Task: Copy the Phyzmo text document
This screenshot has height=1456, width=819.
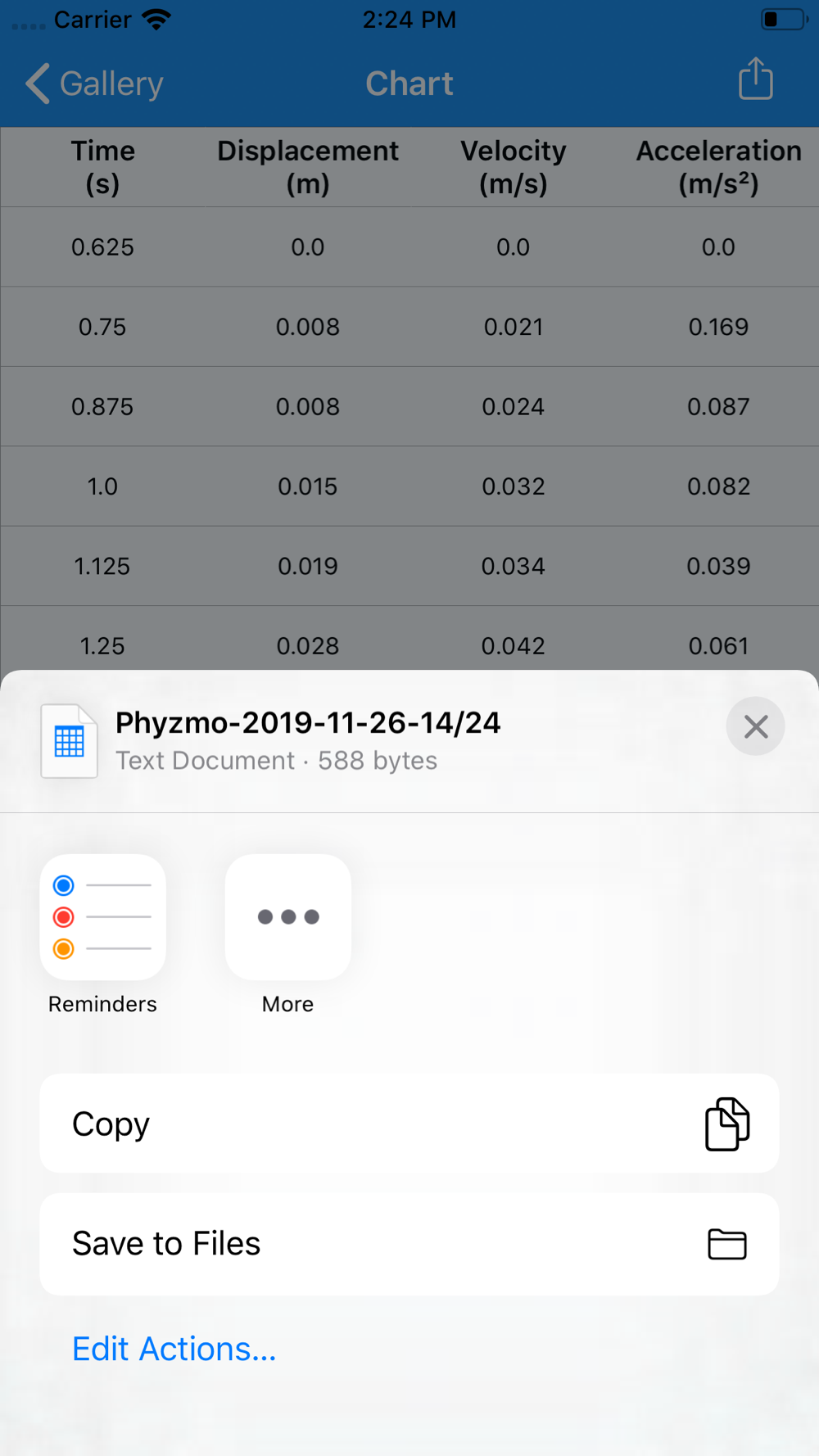Action: point(409,1124)
